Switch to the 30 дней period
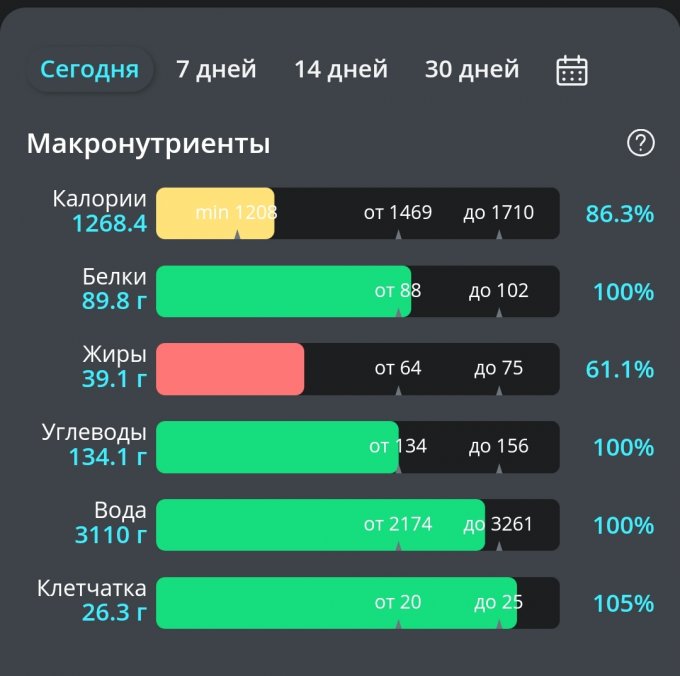680x676 pixels. 472,70
